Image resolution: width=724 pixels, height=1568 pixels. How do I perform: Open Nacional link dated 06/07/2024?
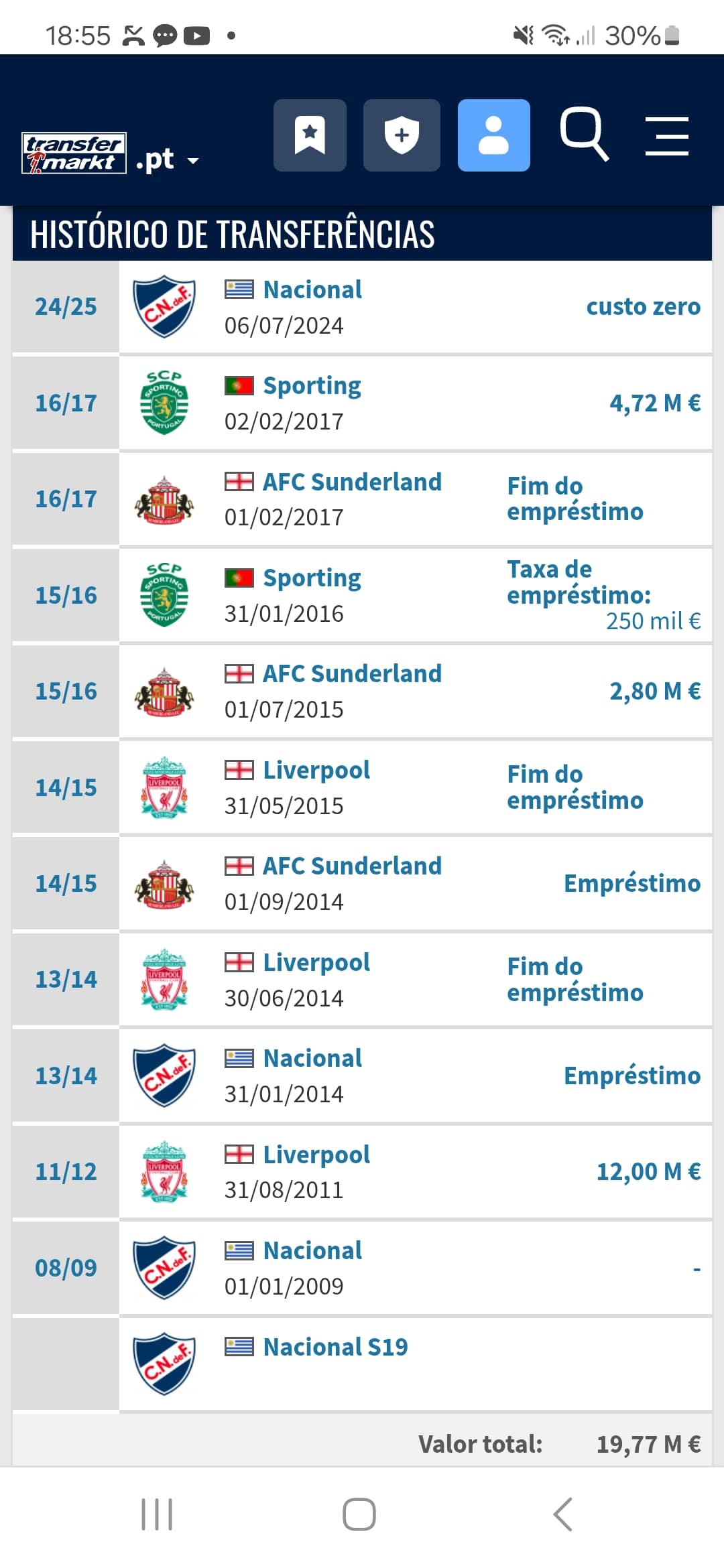[312, 289]
